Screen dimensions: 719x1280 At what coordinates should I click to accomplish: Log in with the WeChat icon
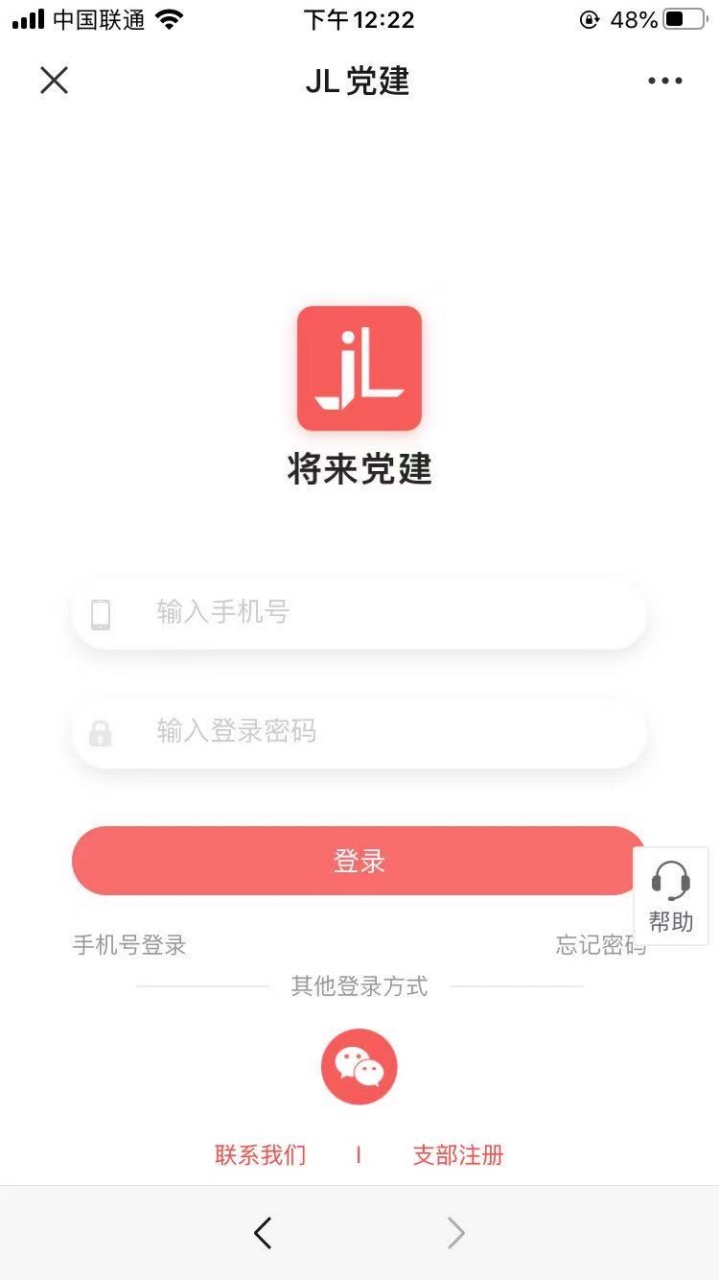pos(359,1067)
